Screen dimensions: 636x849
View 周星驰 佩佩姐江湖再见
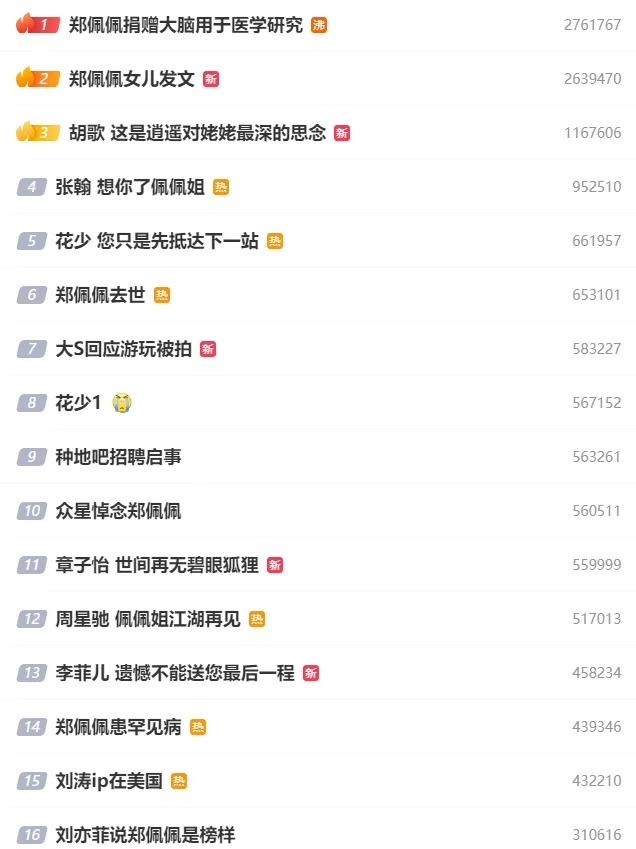148,619
